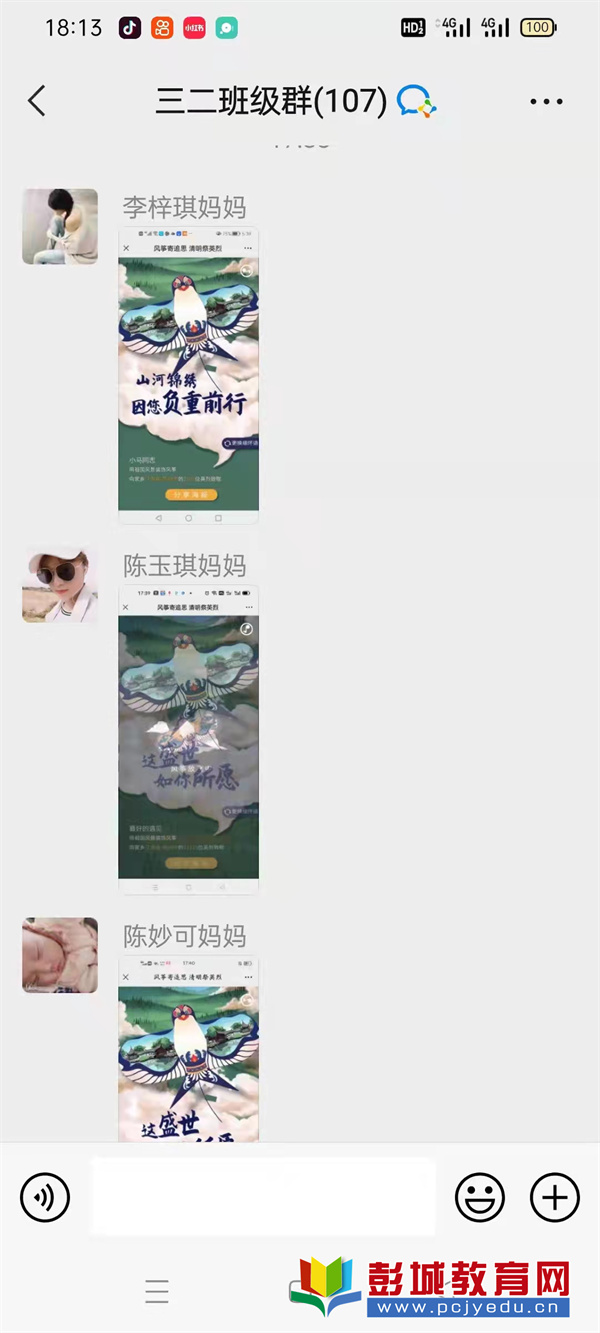Open the plus attachments panel
The width and height of the screenshot is (600, 1333).
click(554, 1196)
